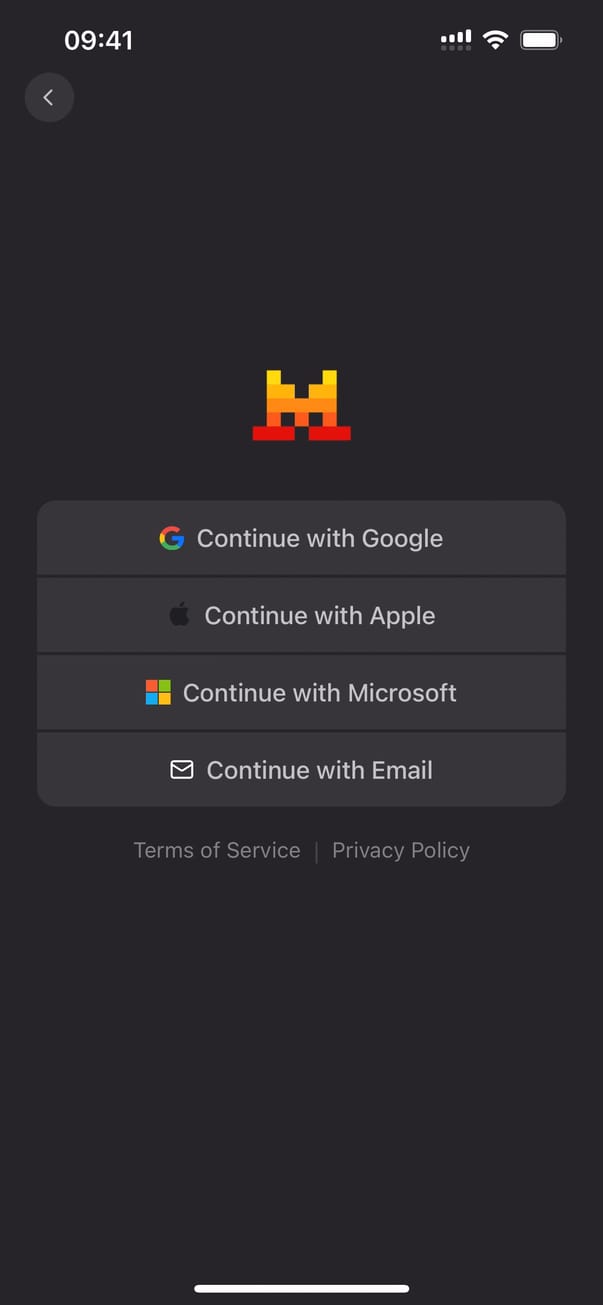Screen dimensions: 603x1305
Task: Choose Continue with Microsoft
Action: point(301,692)
